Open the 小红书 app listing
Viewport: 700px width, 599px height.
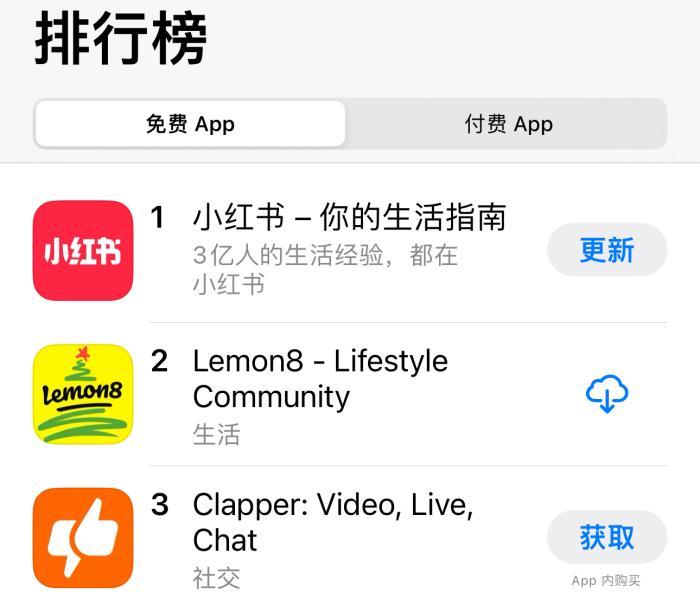pyautogui.click(x=349, y=218)
